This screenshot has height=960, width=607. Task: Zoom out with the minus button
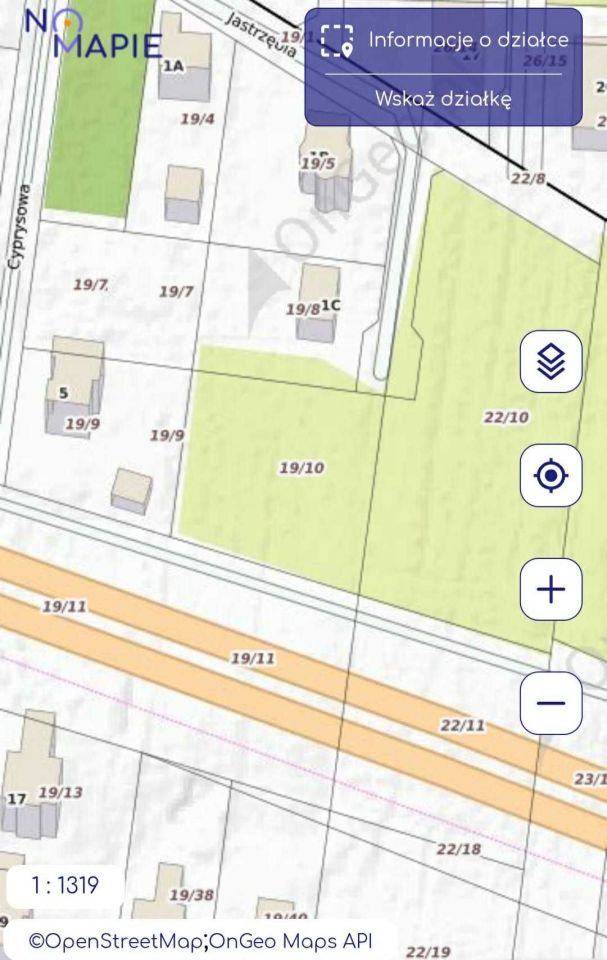pyautogui.click(x=551, y=702)
